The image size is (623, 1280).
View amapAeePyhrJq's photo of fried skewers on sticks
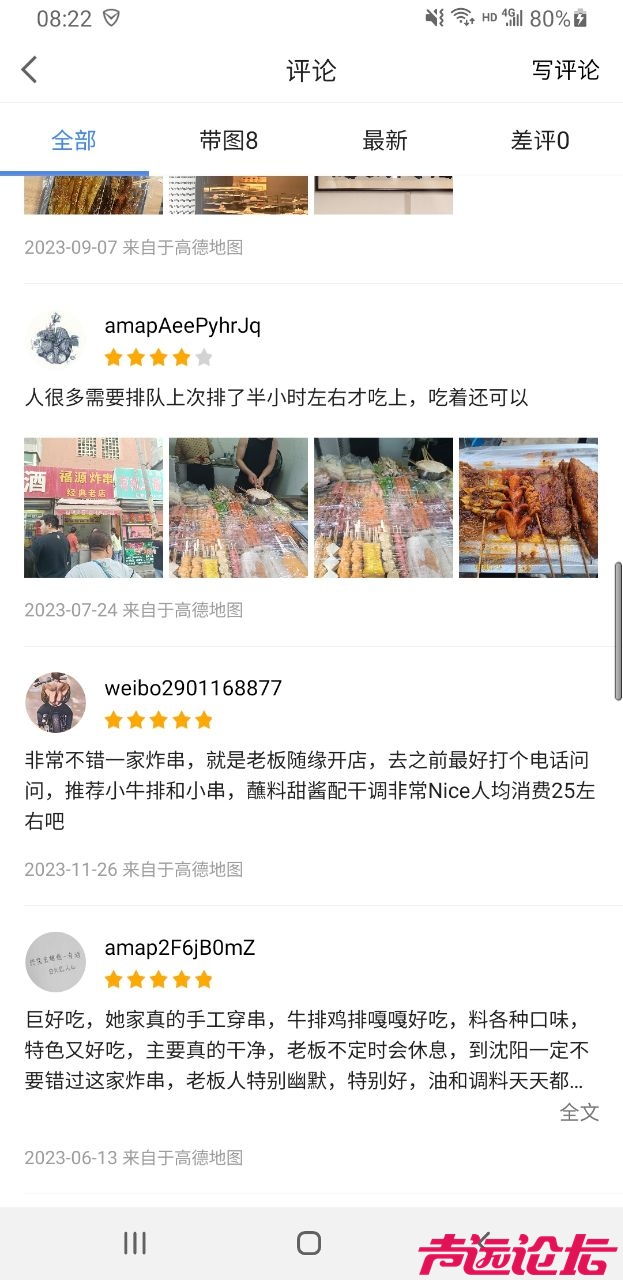tap(528, 507)
